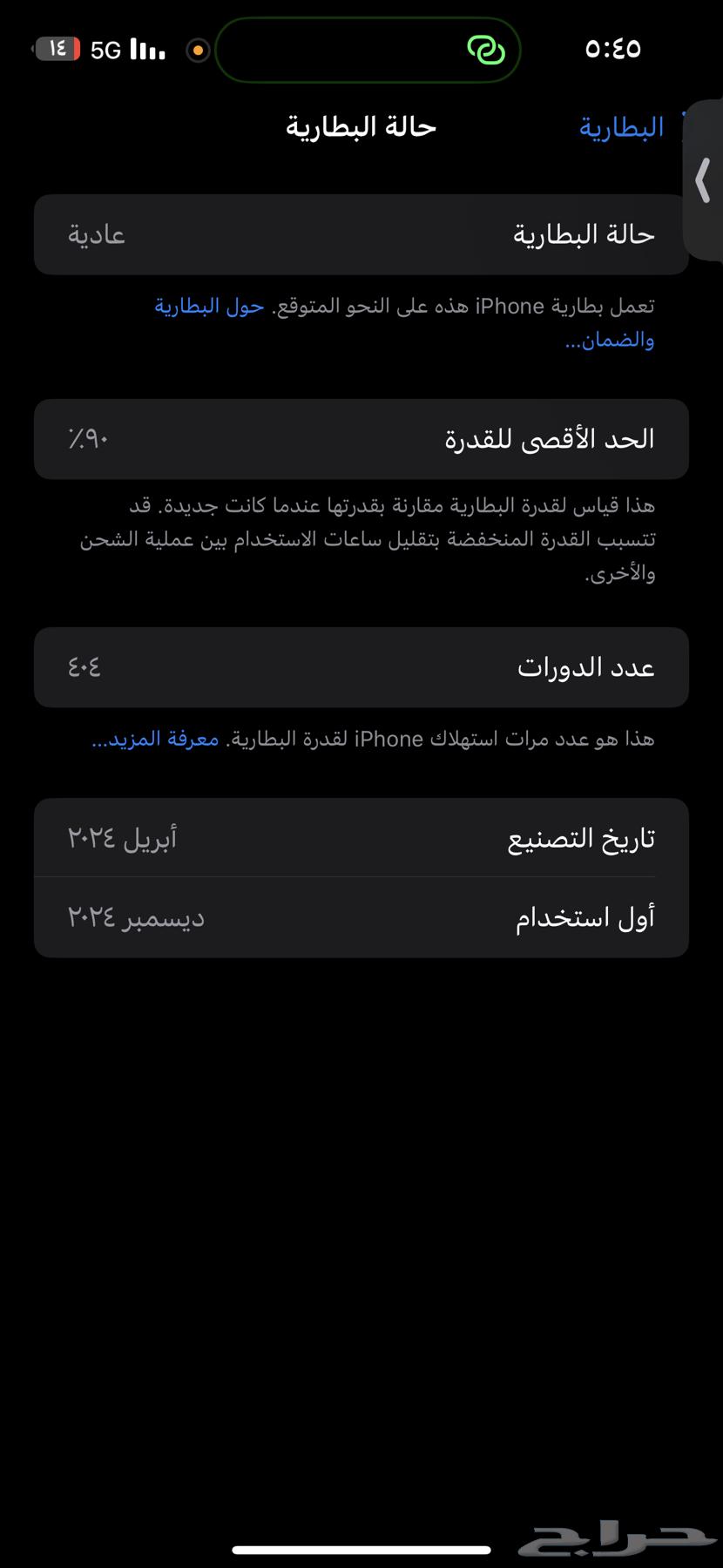Expand the side panel handle on the right edge
The image size is (723, 1568).
click(702, 179)
